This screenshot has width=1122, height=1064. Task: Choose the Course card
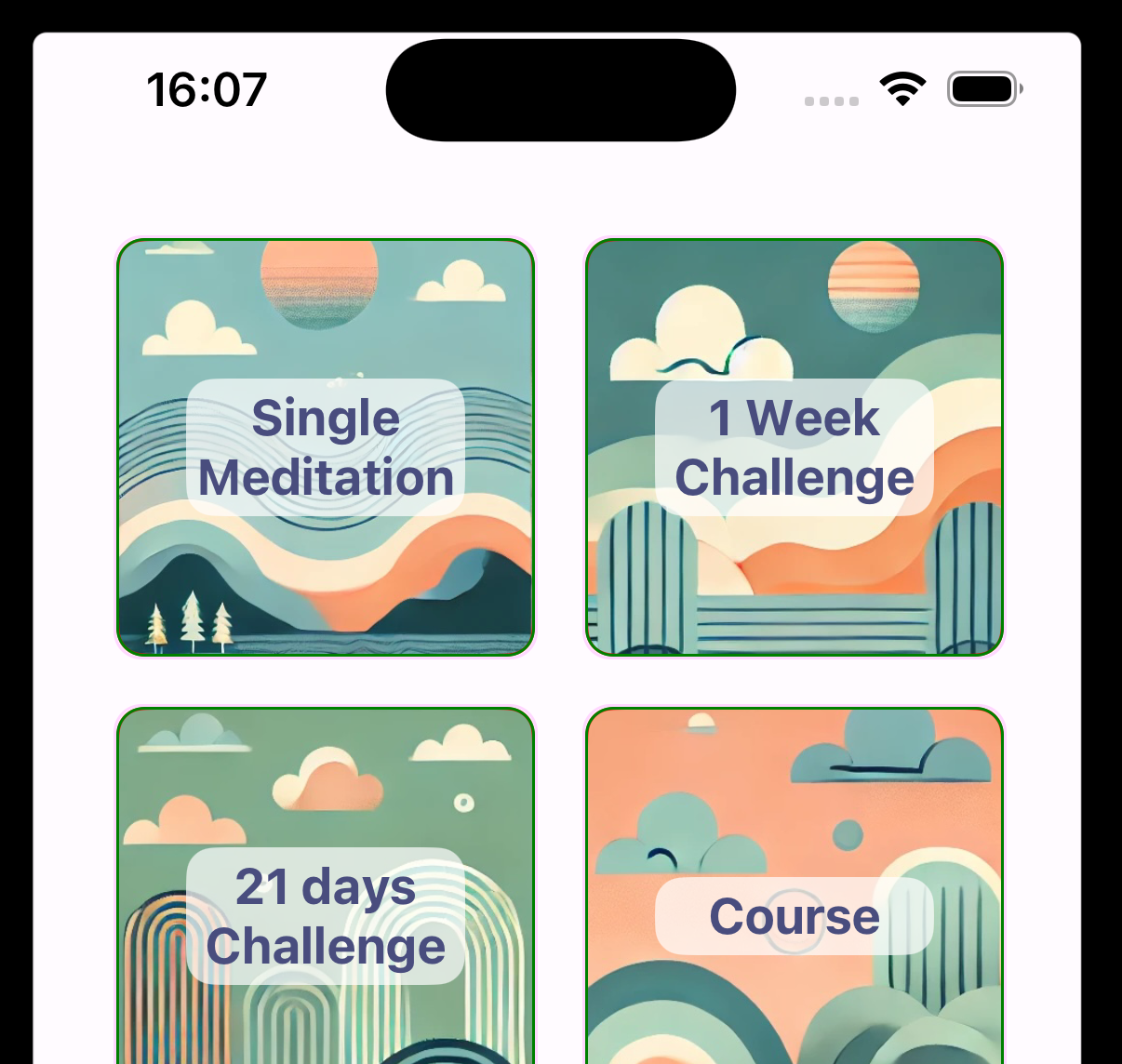tap(794, 915)
